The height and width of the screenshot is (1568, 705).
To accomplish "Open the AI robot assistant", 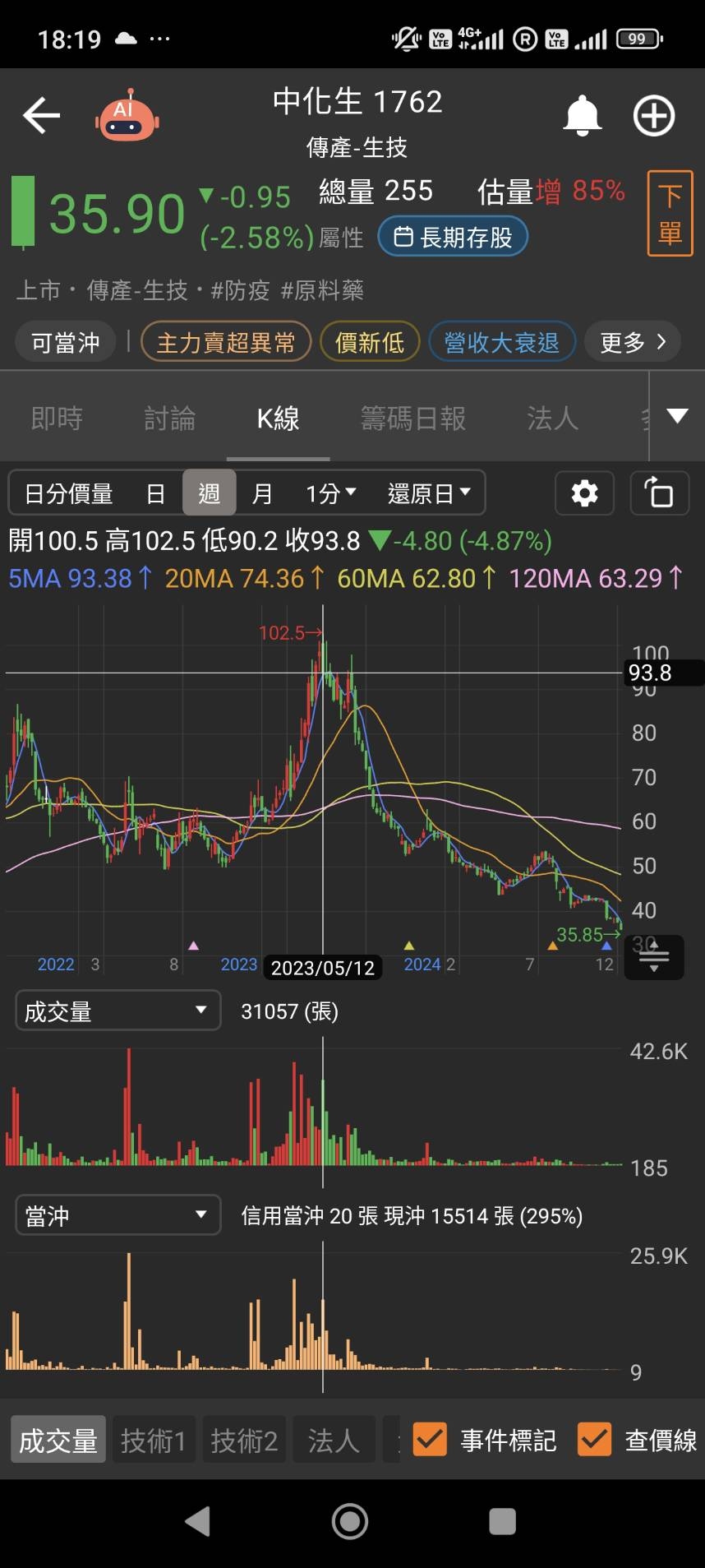I will pyautogui.click(x=127, y=116).
